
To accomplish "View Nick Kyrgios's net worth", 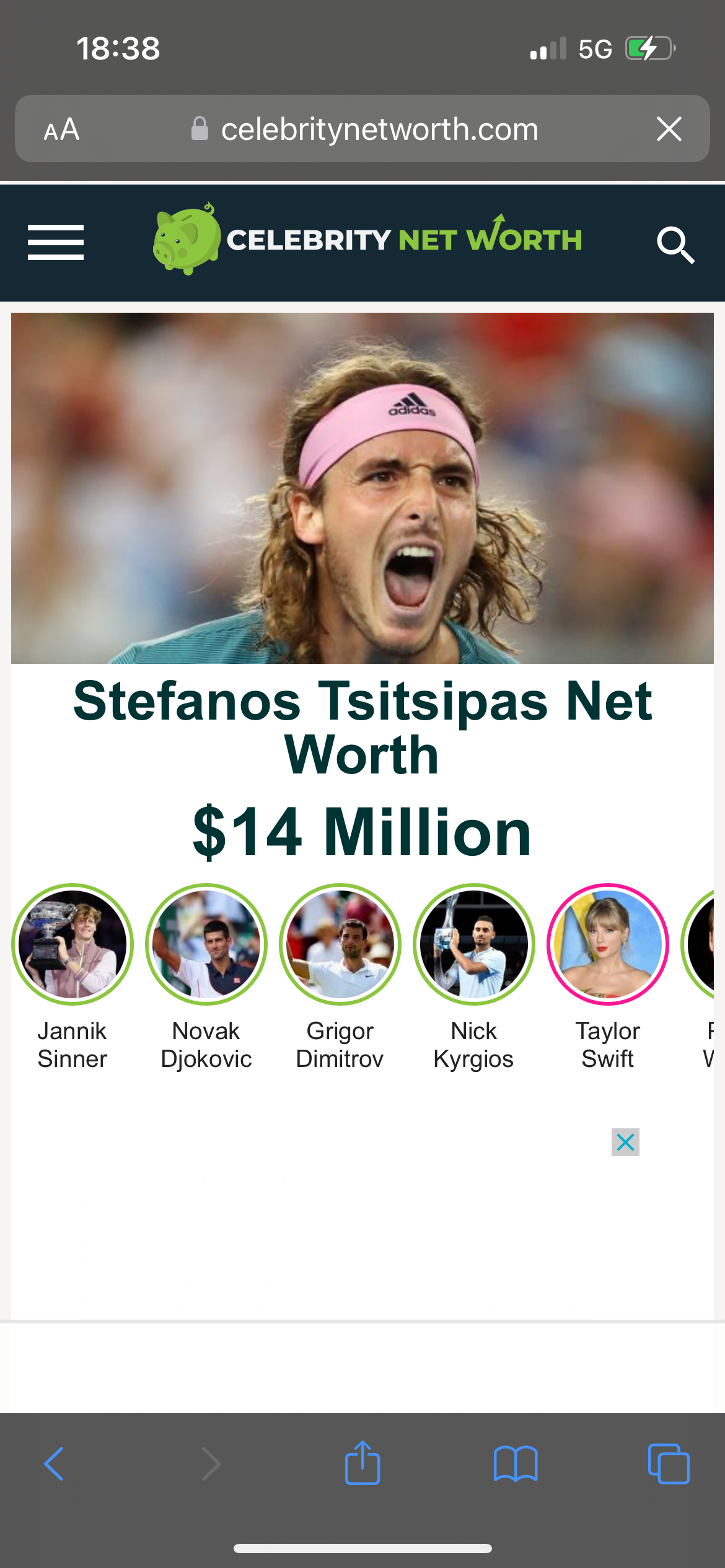I will [x=474, y=944].
